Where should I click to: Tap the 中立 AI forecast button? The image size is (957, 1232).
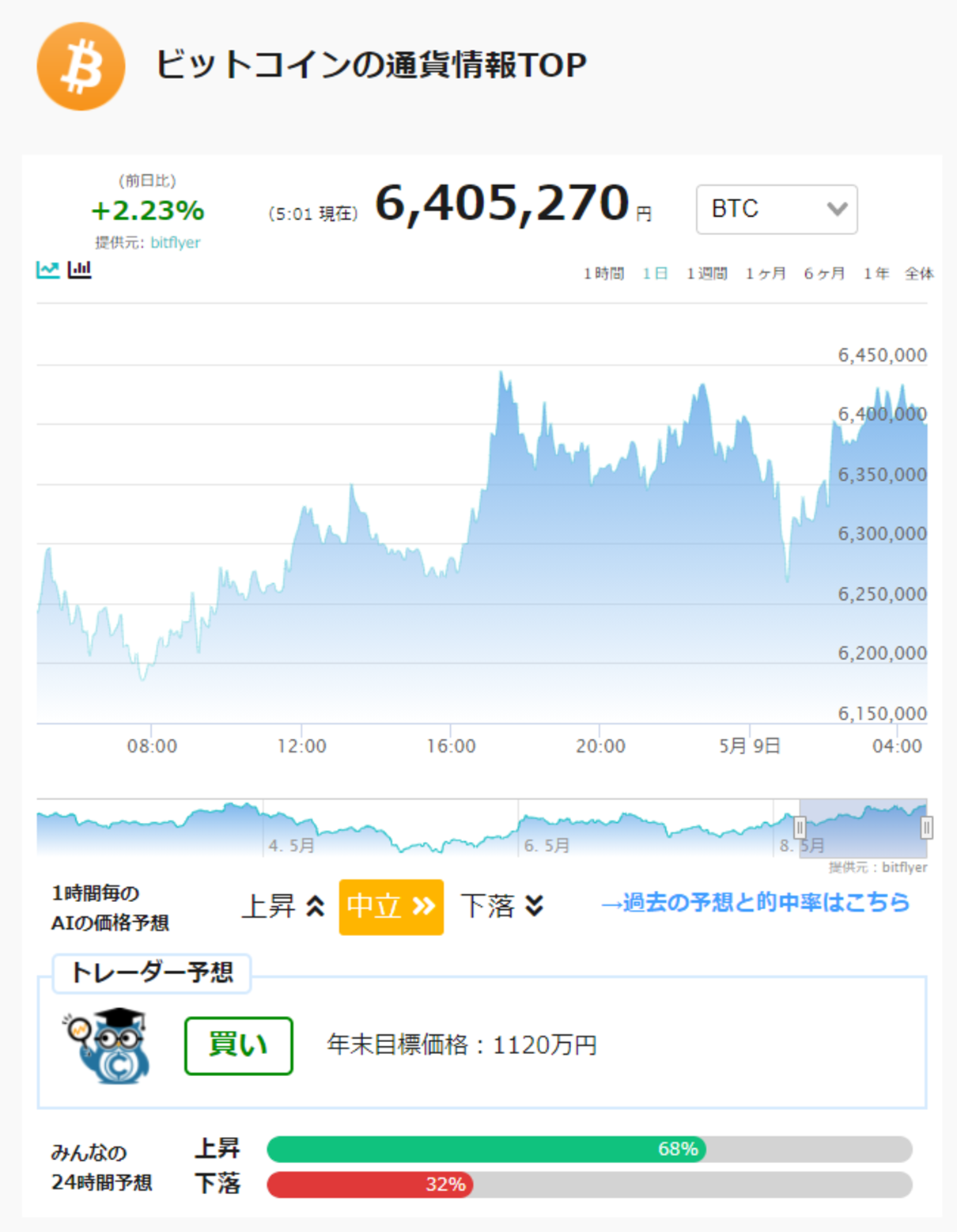(x=391, y=907)
